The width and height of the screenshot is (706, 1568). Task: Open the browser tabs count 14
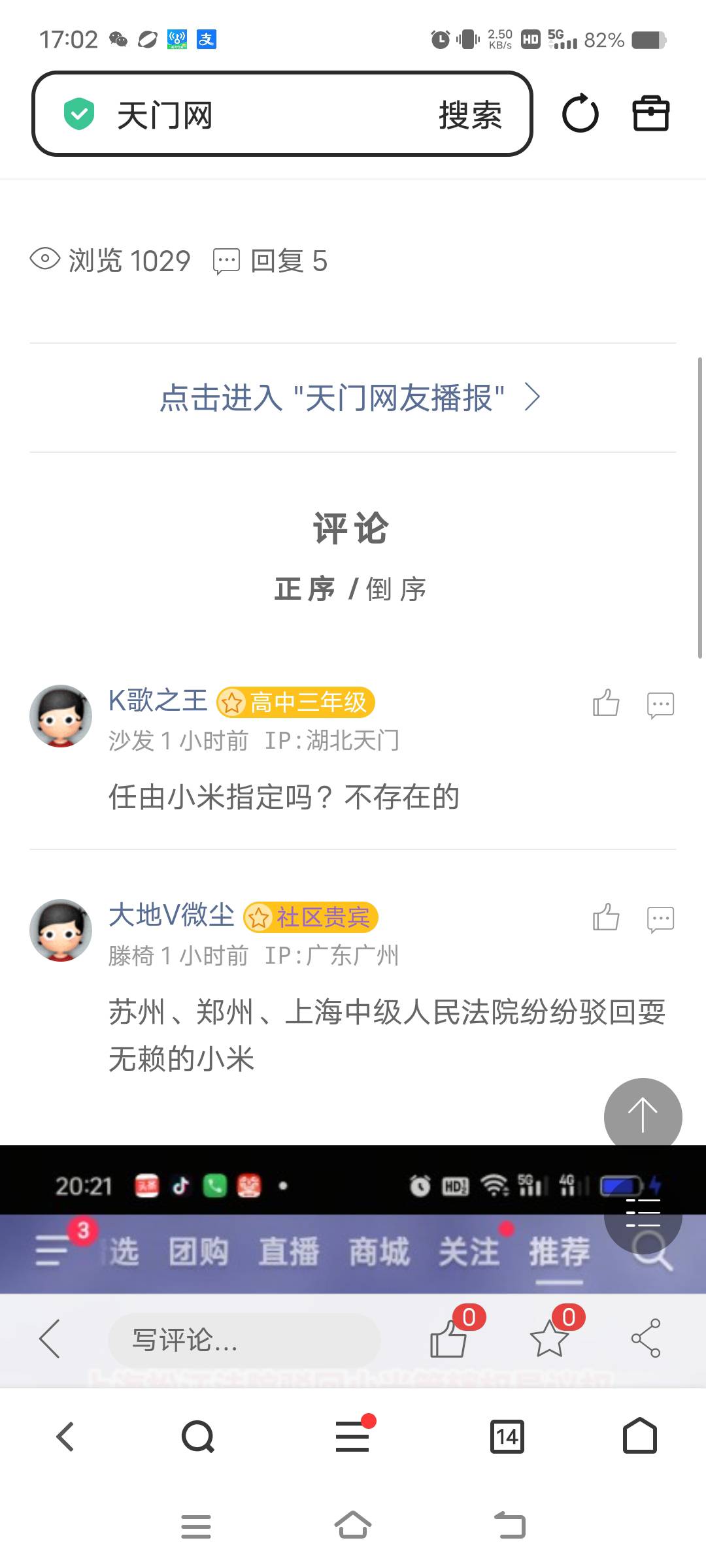point(507,1437)
